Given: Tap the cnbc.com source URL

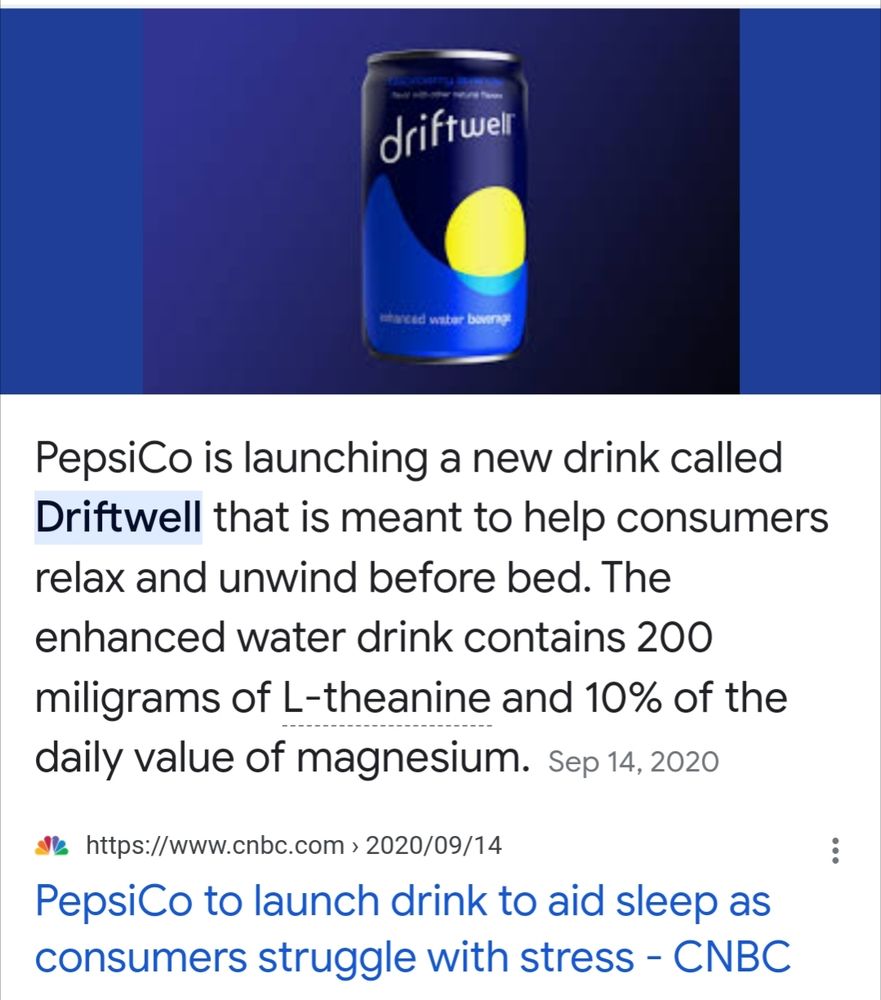Looking at the screenshot, I should point(294,846).
